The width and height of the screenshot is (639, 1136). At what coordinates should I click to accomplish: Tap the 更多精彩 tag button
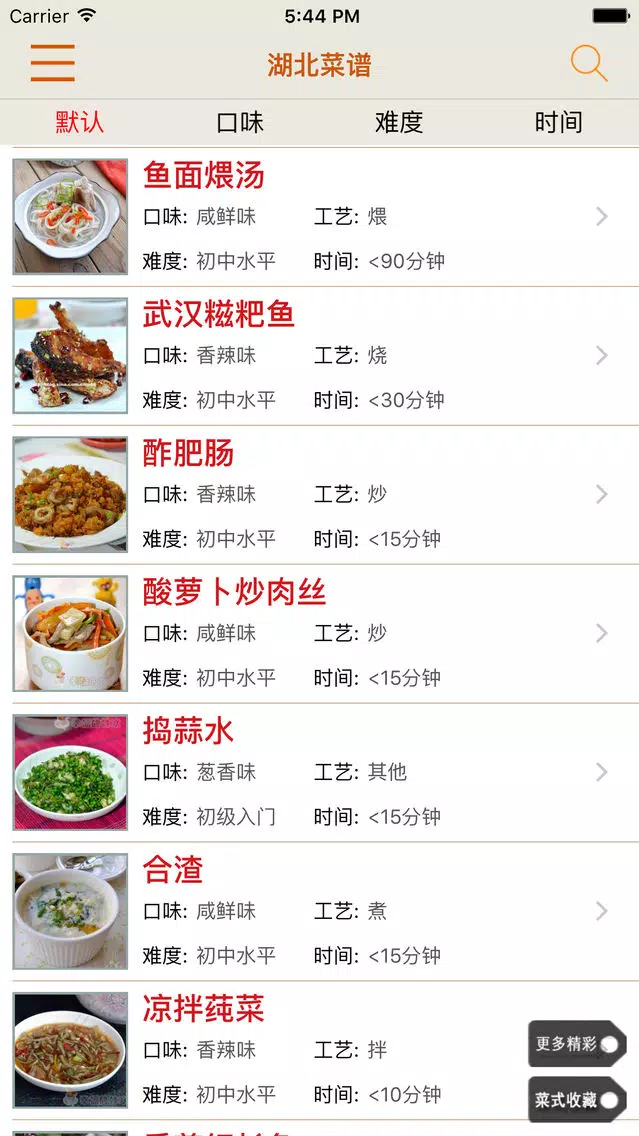[577, 1044]
